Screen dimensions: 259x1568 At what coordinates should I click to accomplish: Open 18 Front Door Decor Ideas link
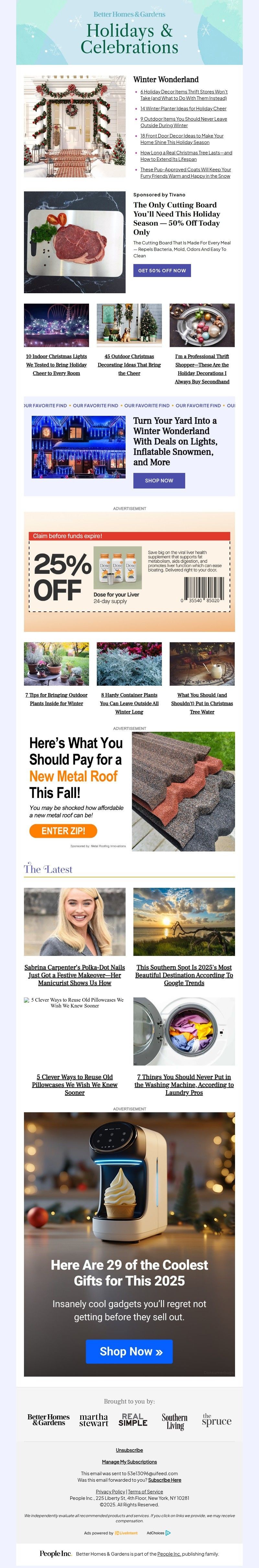[182, 139]
